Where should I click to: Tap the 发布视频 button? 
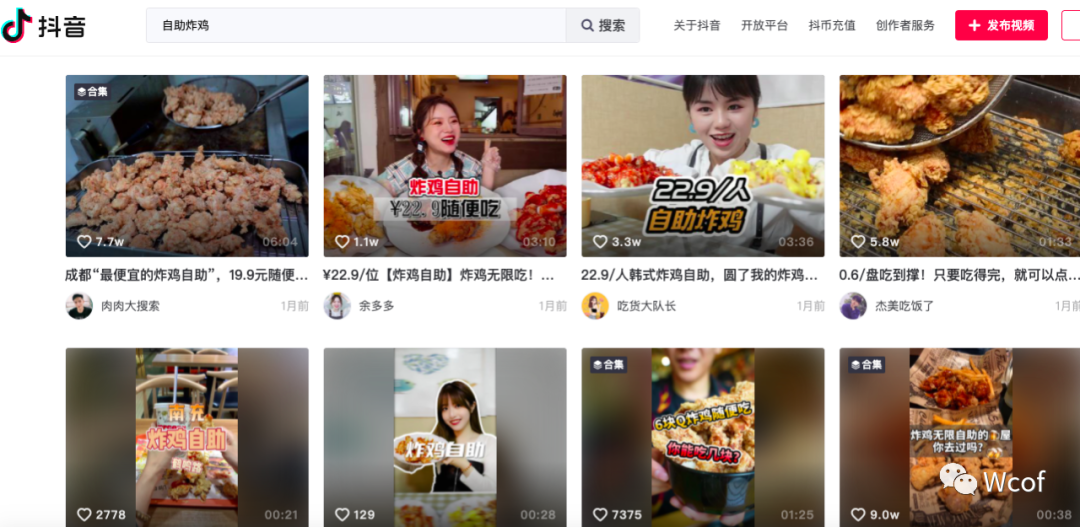click(x=1001, y=26)
